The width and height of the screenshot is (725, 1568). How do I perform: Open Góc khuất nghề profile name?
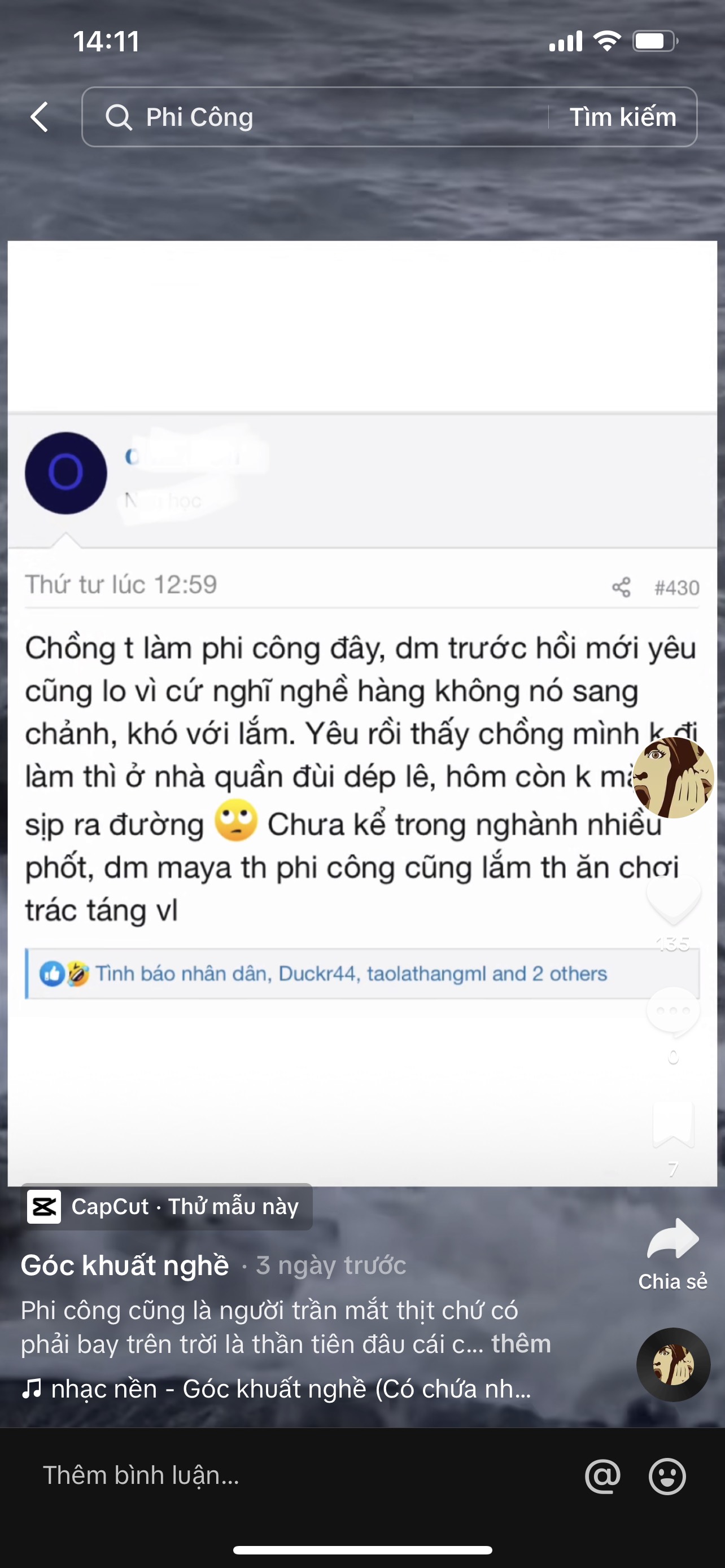(125, 1265)
